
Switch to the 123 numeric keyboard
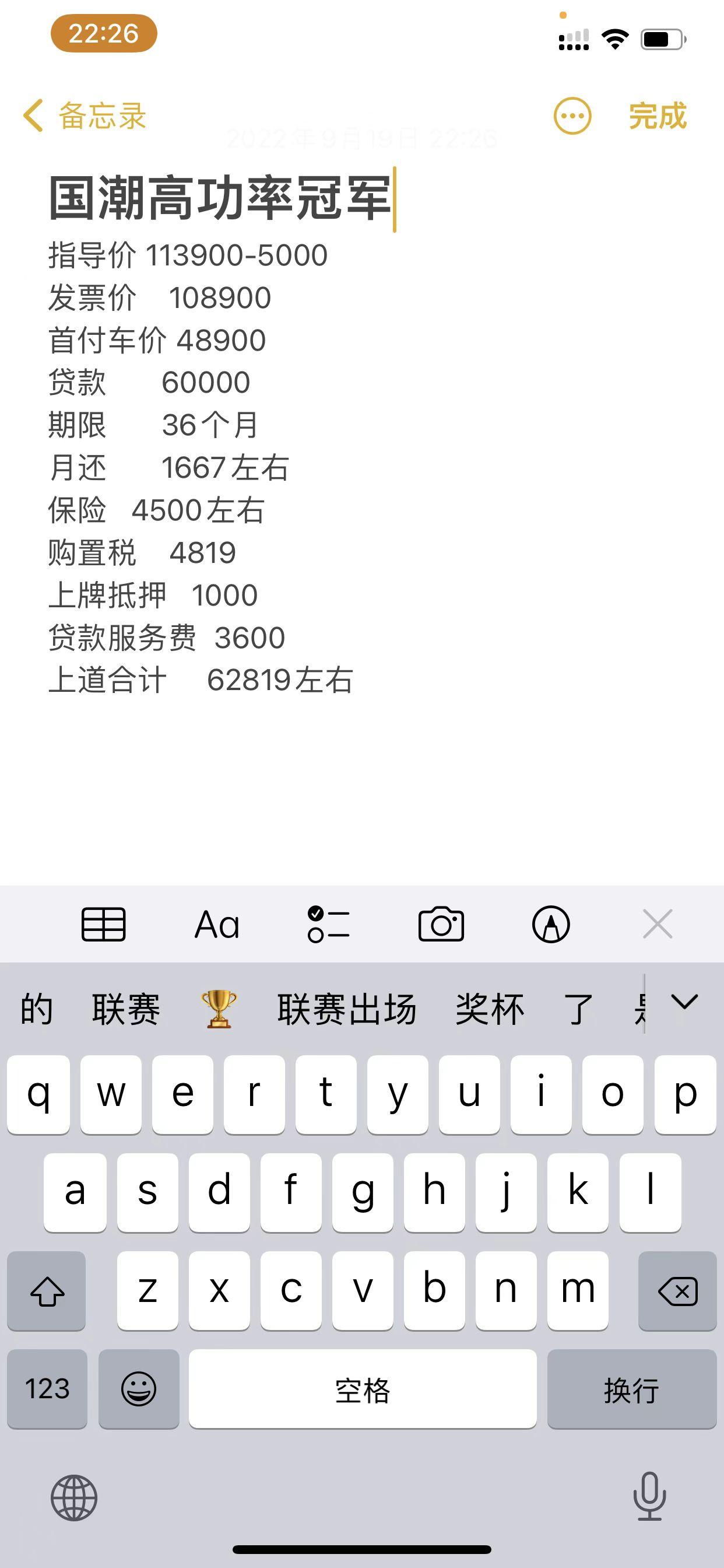47,1388
